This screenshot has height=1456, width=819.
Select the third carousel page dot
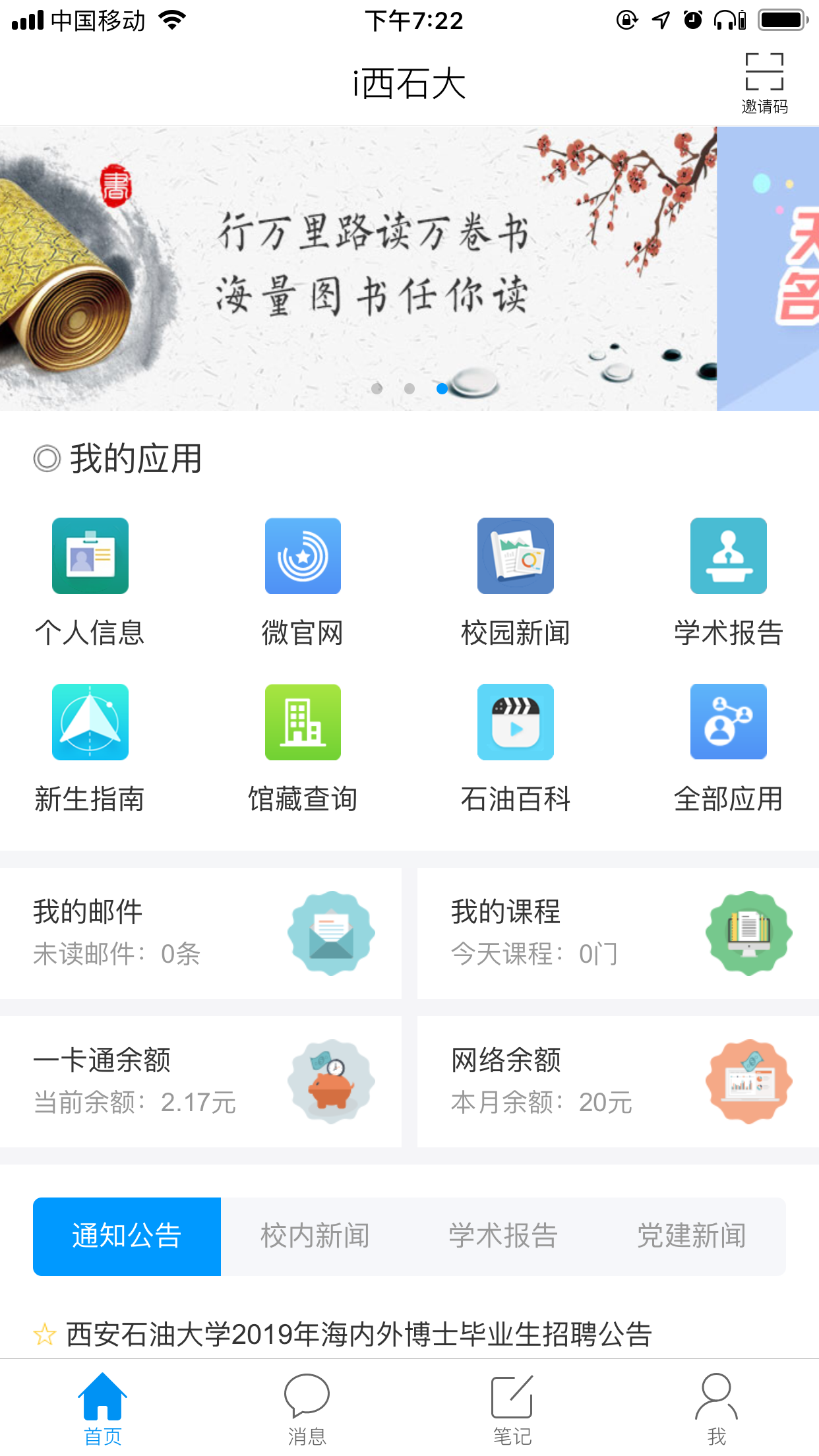441,389
